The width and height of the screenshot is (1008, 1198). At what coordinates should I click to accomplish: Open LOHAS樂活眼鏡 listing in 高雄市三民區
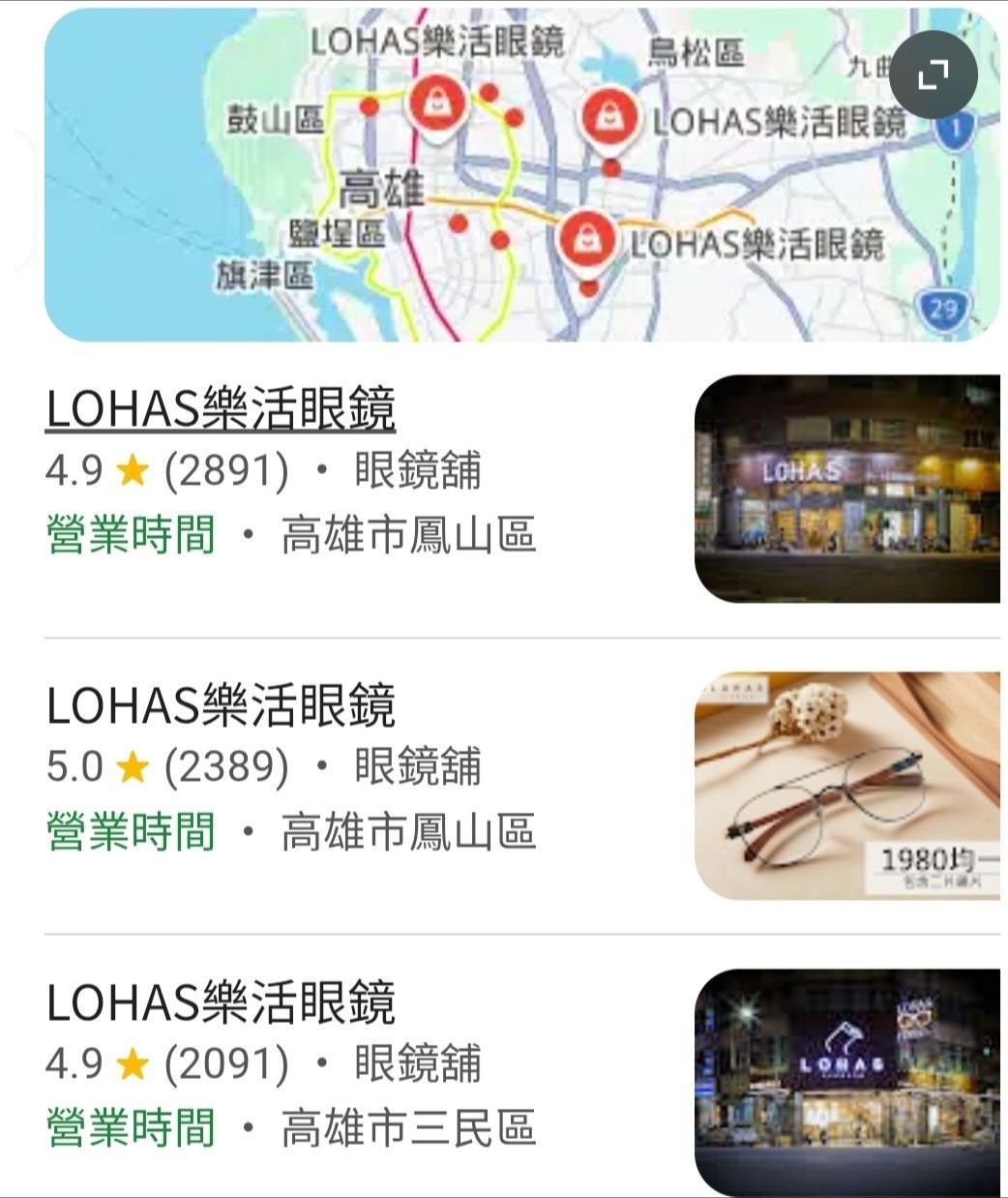point(221,1001)
